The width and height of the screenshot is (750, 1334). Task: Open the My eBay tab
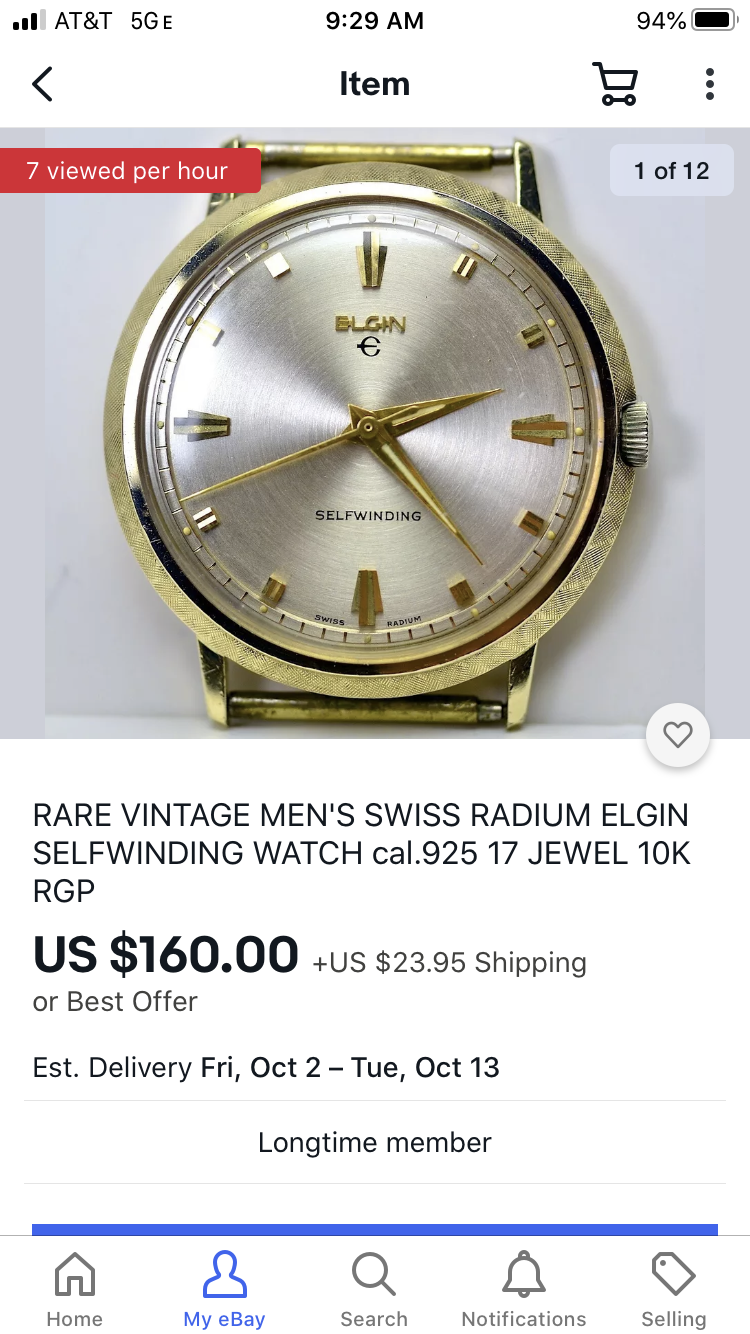(x=224, y=1288)
